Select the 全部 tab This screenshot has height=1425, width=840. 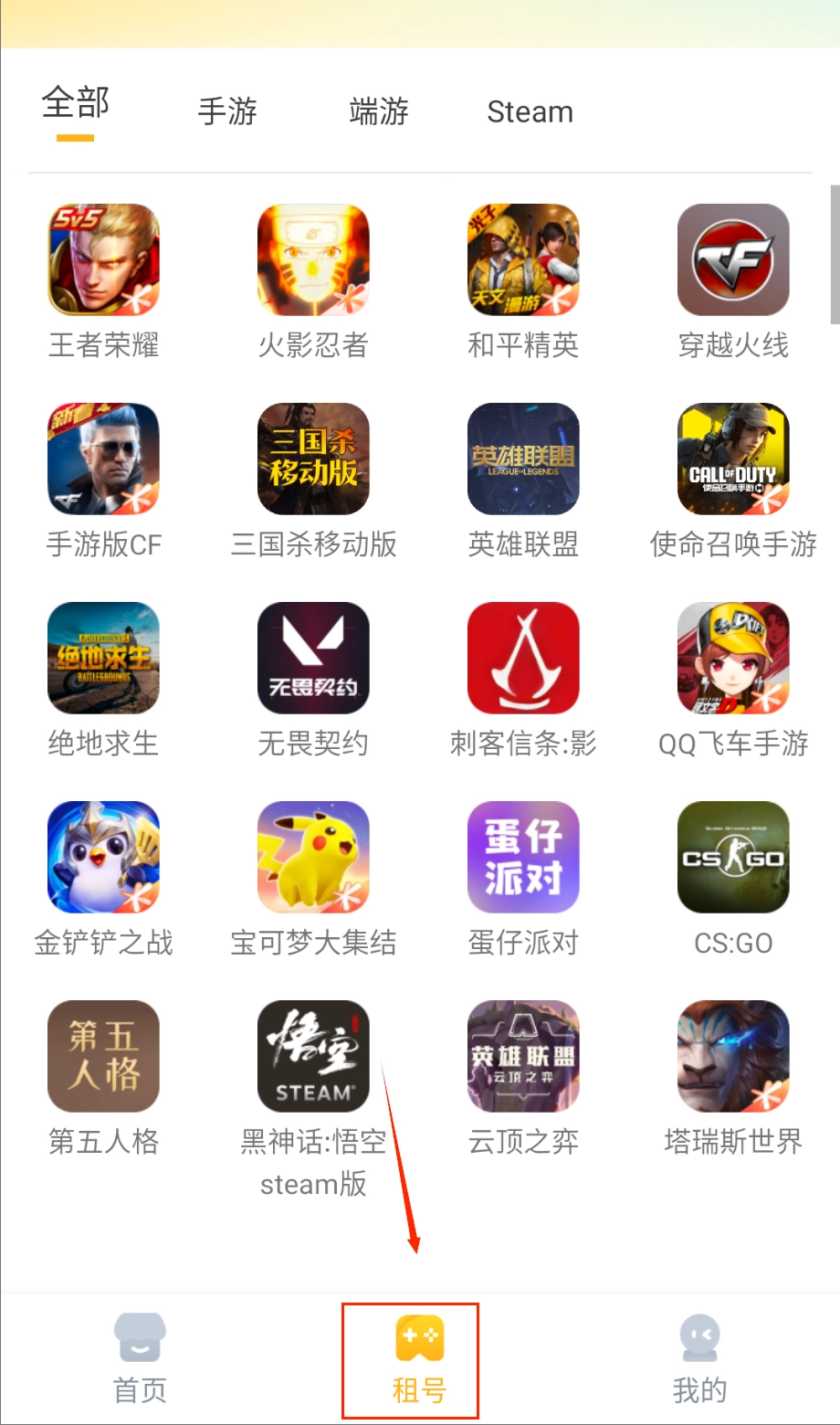[76, 104]
